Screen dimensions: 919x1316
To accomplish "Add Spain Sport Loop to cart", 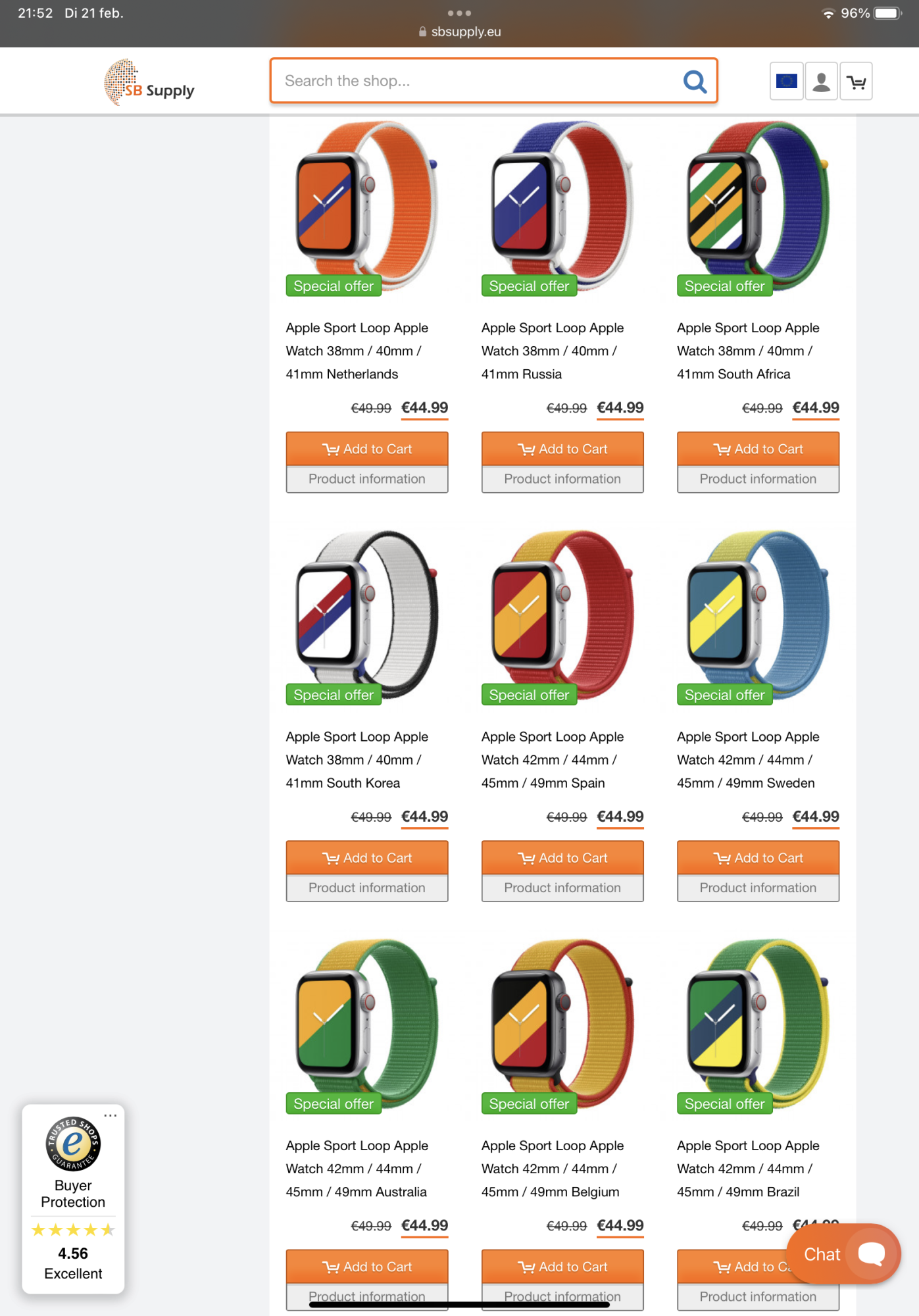I will 562,858.
